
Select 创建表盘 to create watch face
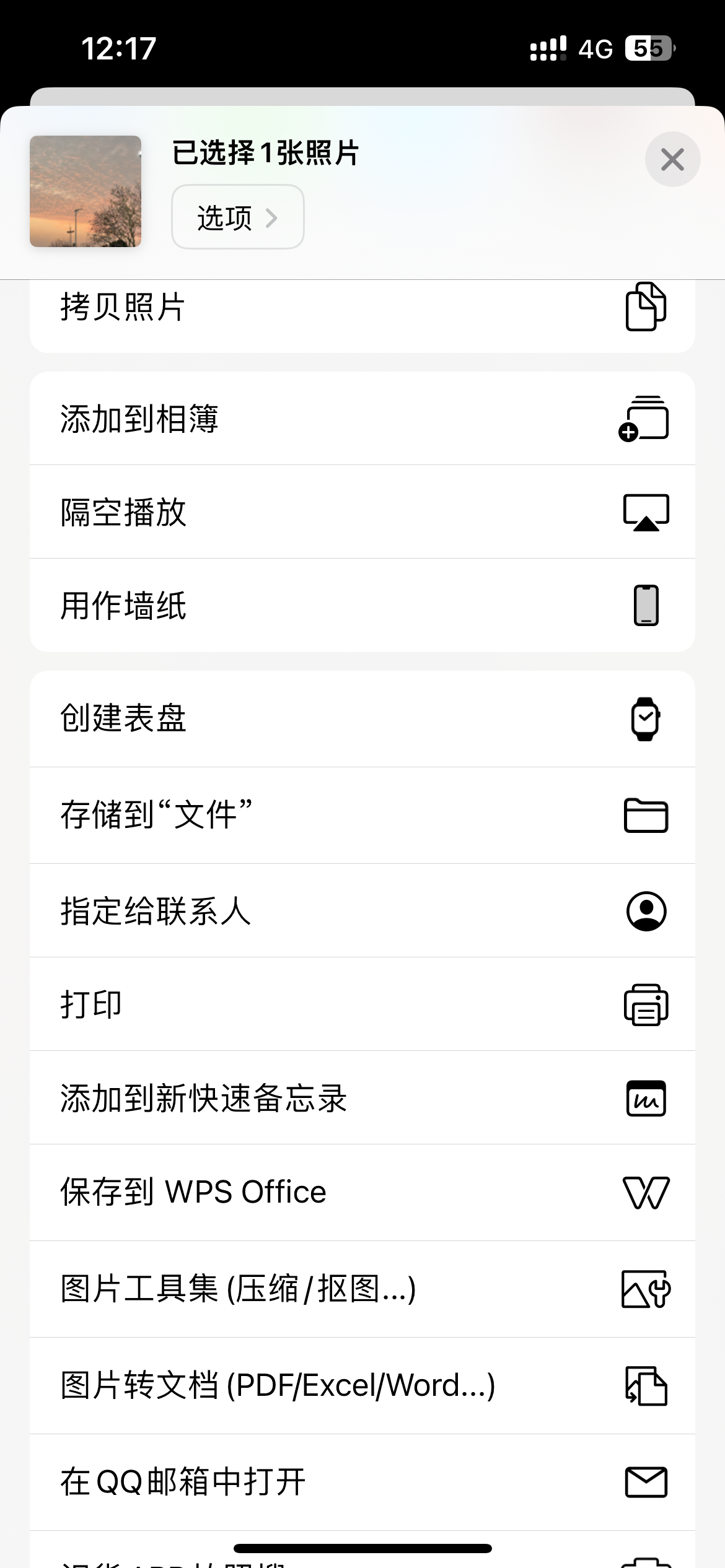pos(362,718)
